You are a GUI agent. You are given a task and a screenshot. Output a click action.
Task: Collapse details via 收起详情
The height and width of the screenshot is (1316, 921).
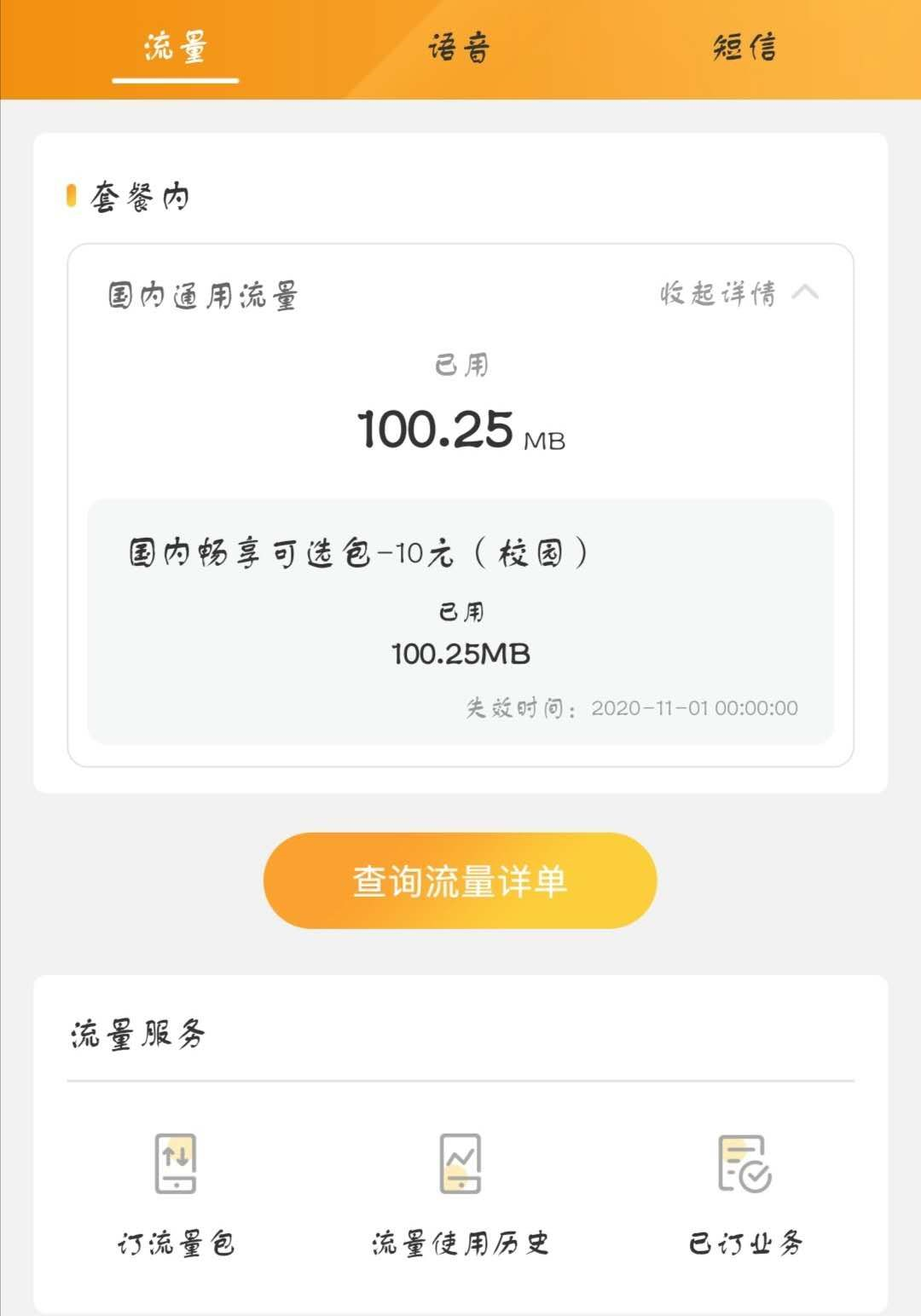(739, 293)
